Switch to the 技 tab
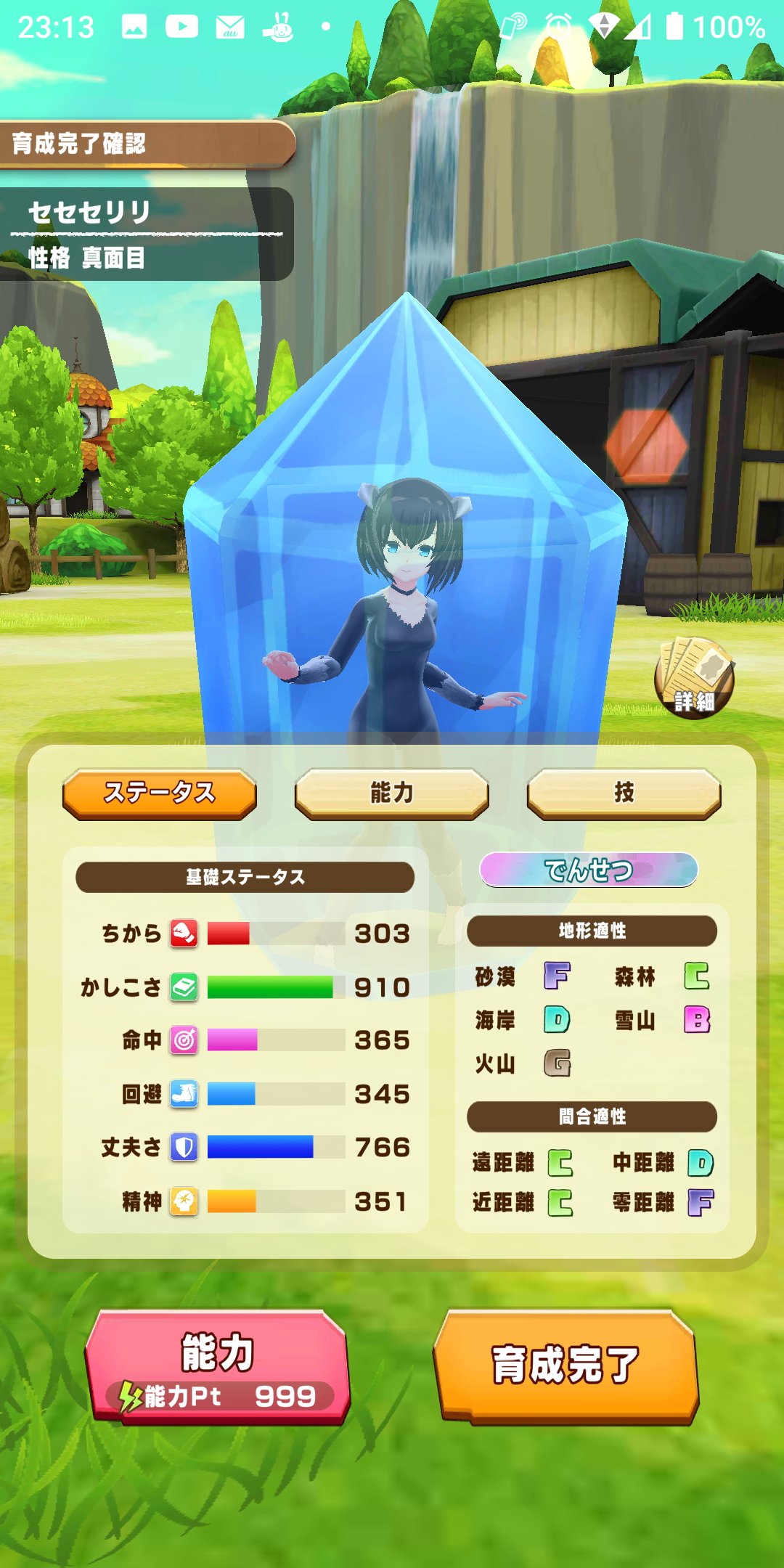This screenshot has width=784, height=1568. [624, 793]
